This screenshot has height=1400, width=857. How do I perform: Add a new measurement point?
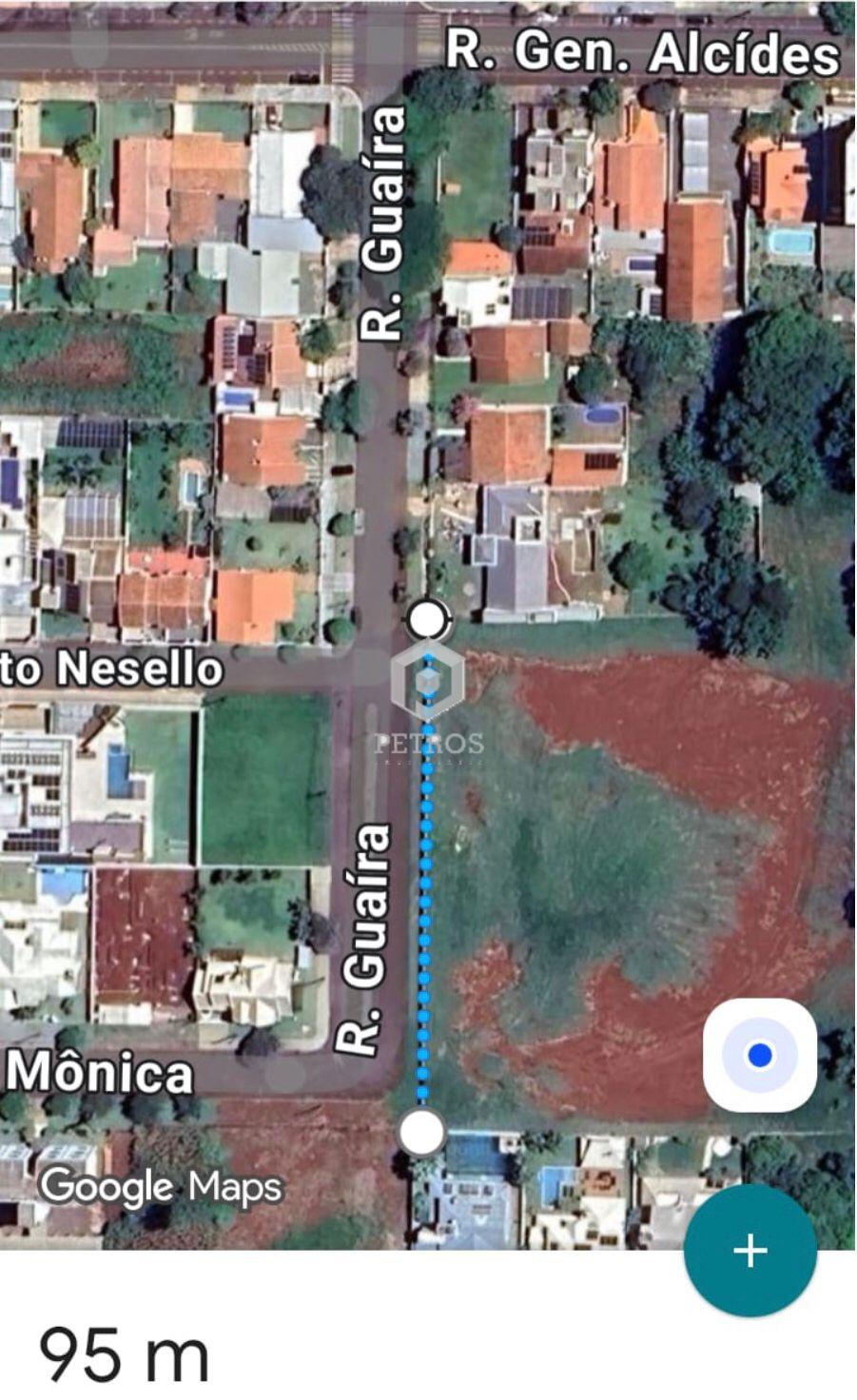tap(750, 1250)
